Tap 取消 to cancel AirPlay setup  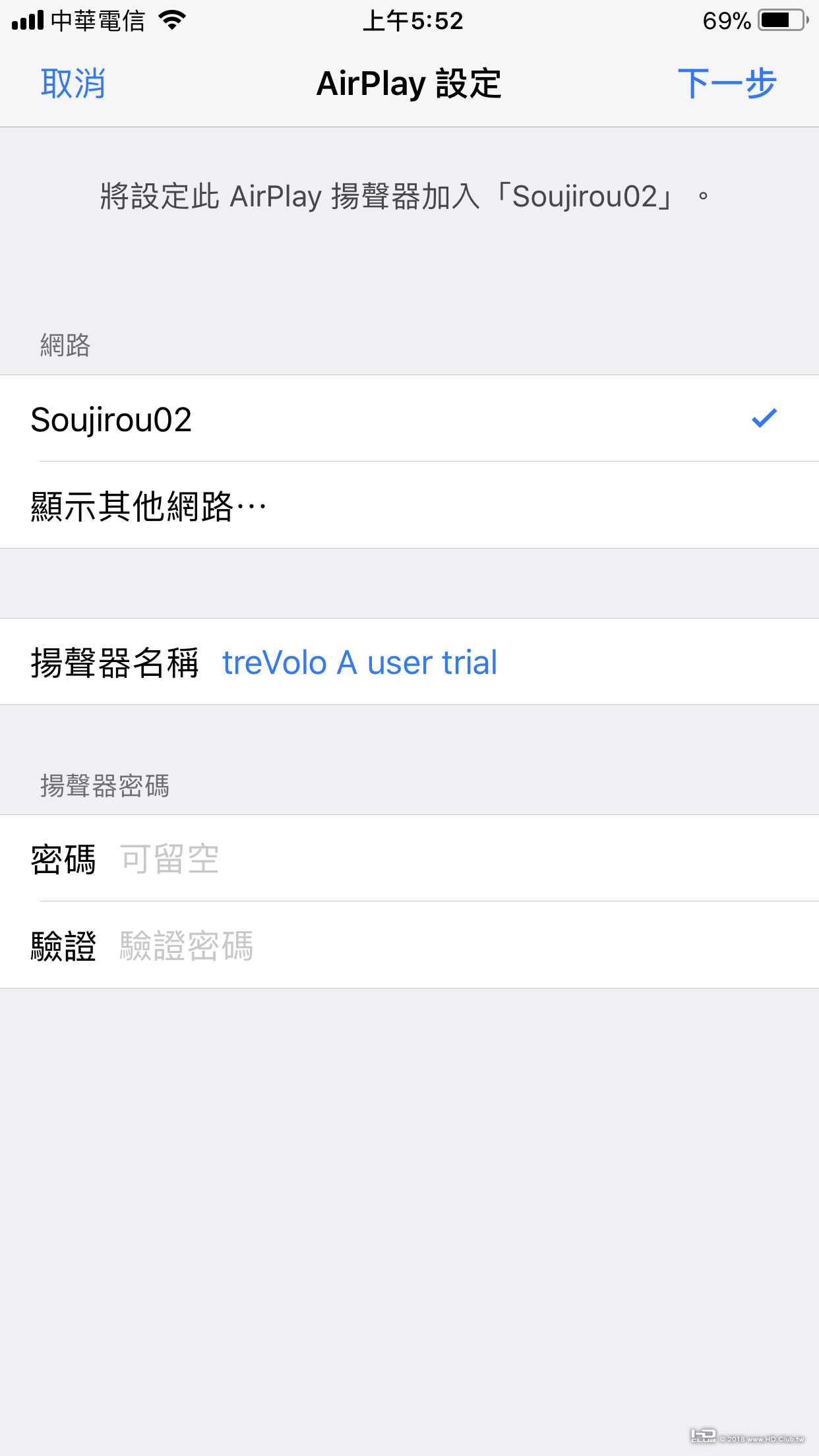click(x=73, y=84)
